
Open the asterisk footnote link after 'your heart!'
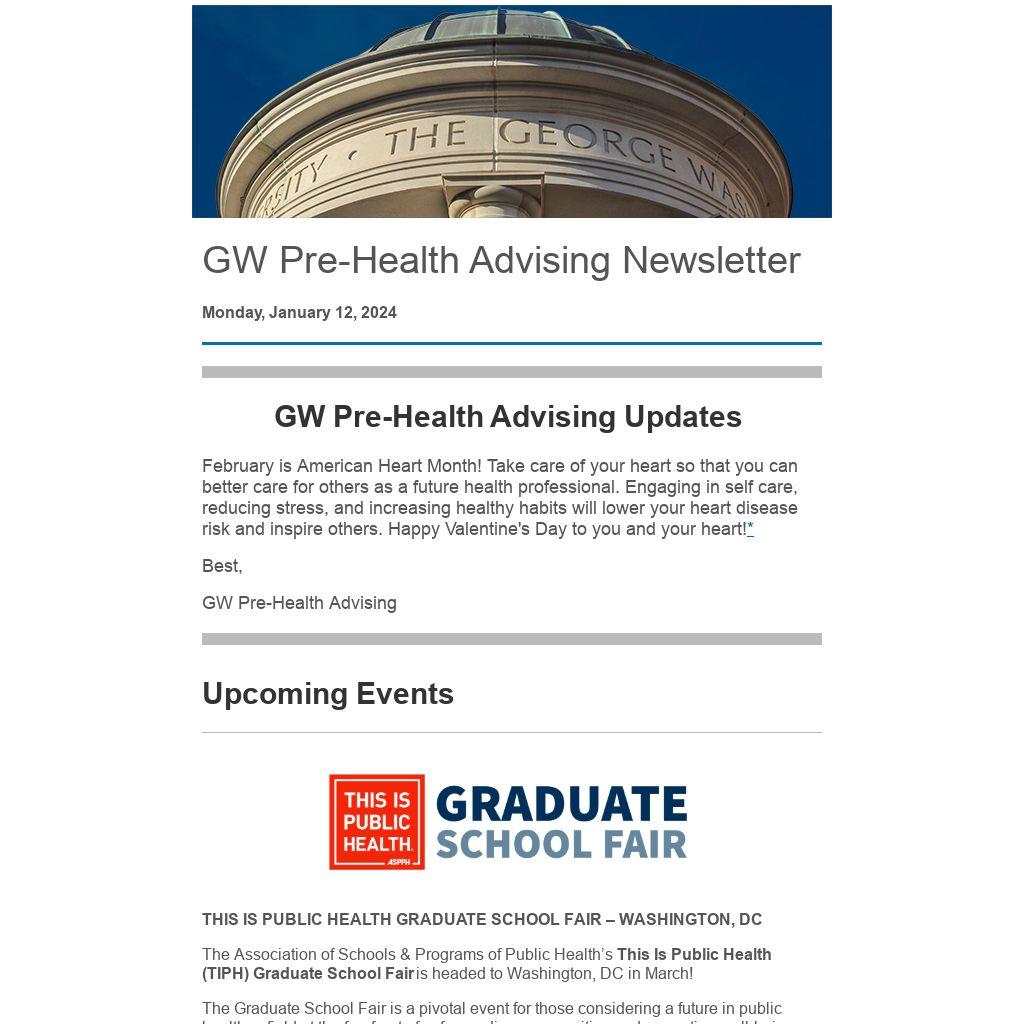pos(750,528)
